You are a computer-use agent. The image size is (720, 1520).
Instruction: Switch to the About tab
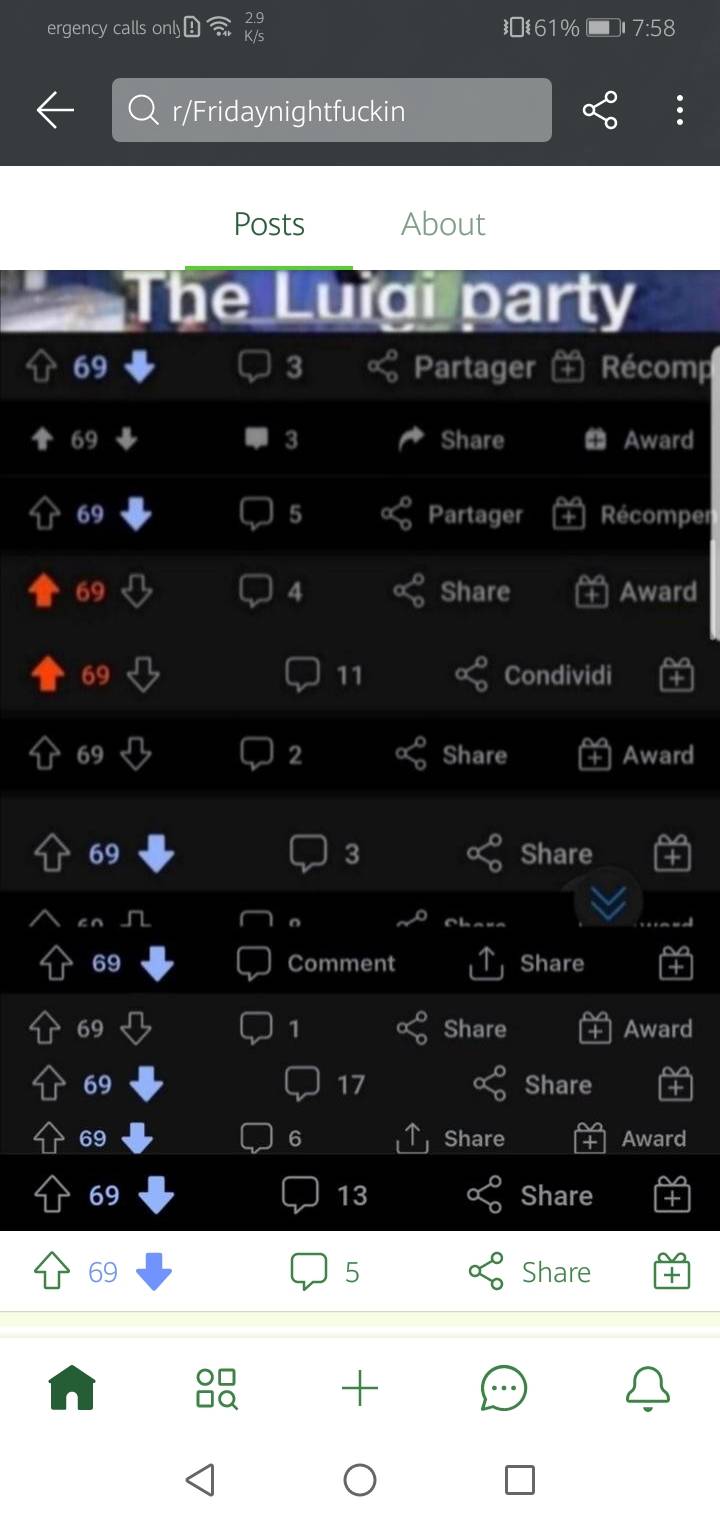tap(443, 224)
